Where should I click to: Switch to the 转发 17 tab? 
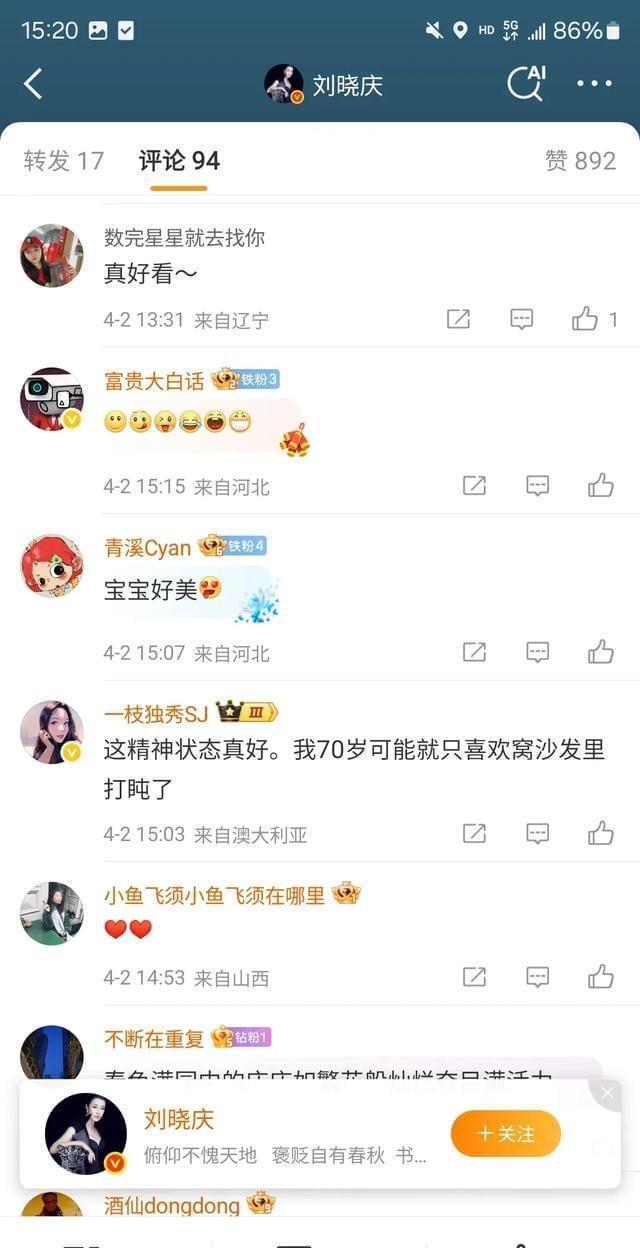point(63,161)
